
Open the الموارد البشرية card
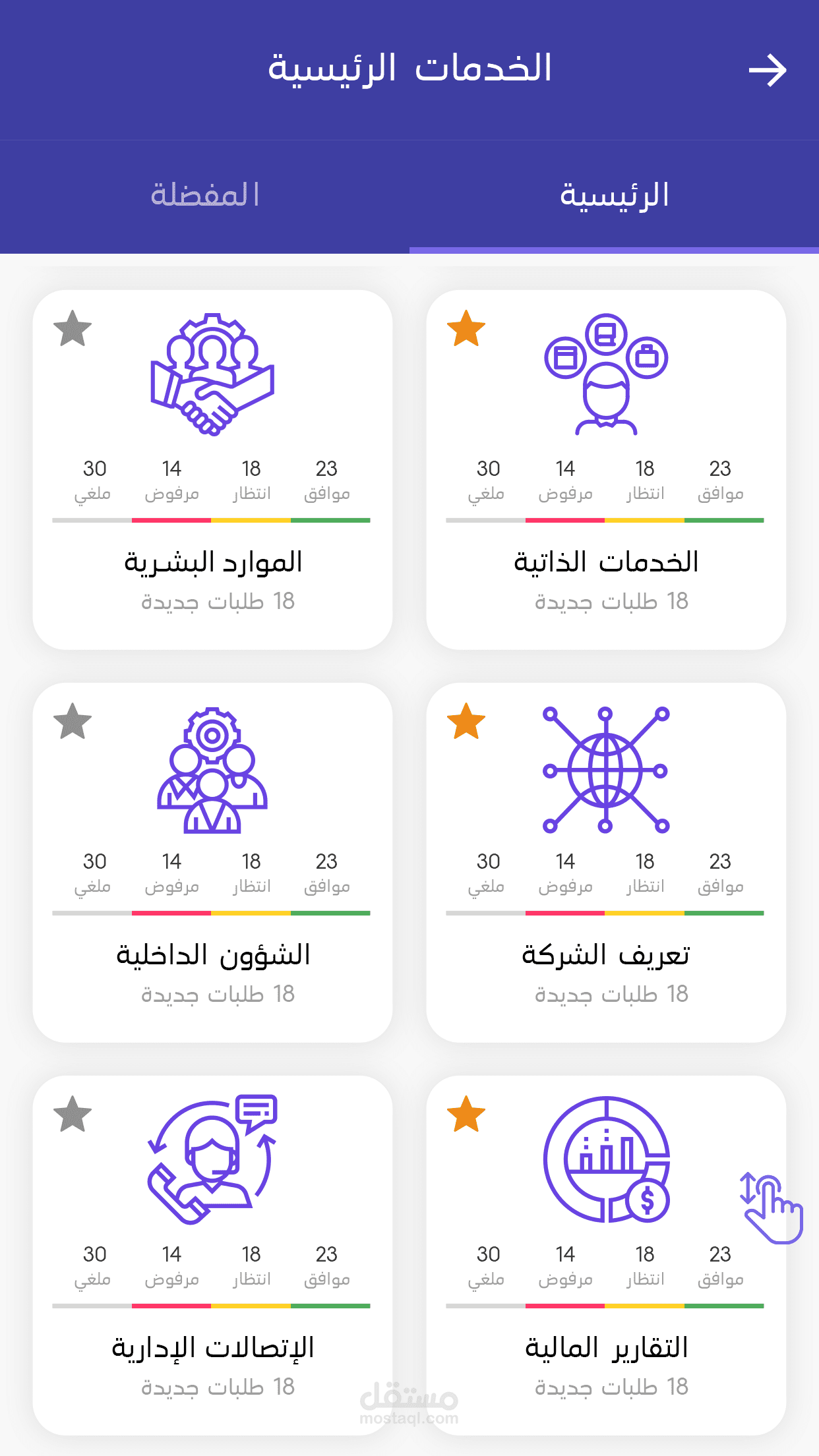click(212, 562)
